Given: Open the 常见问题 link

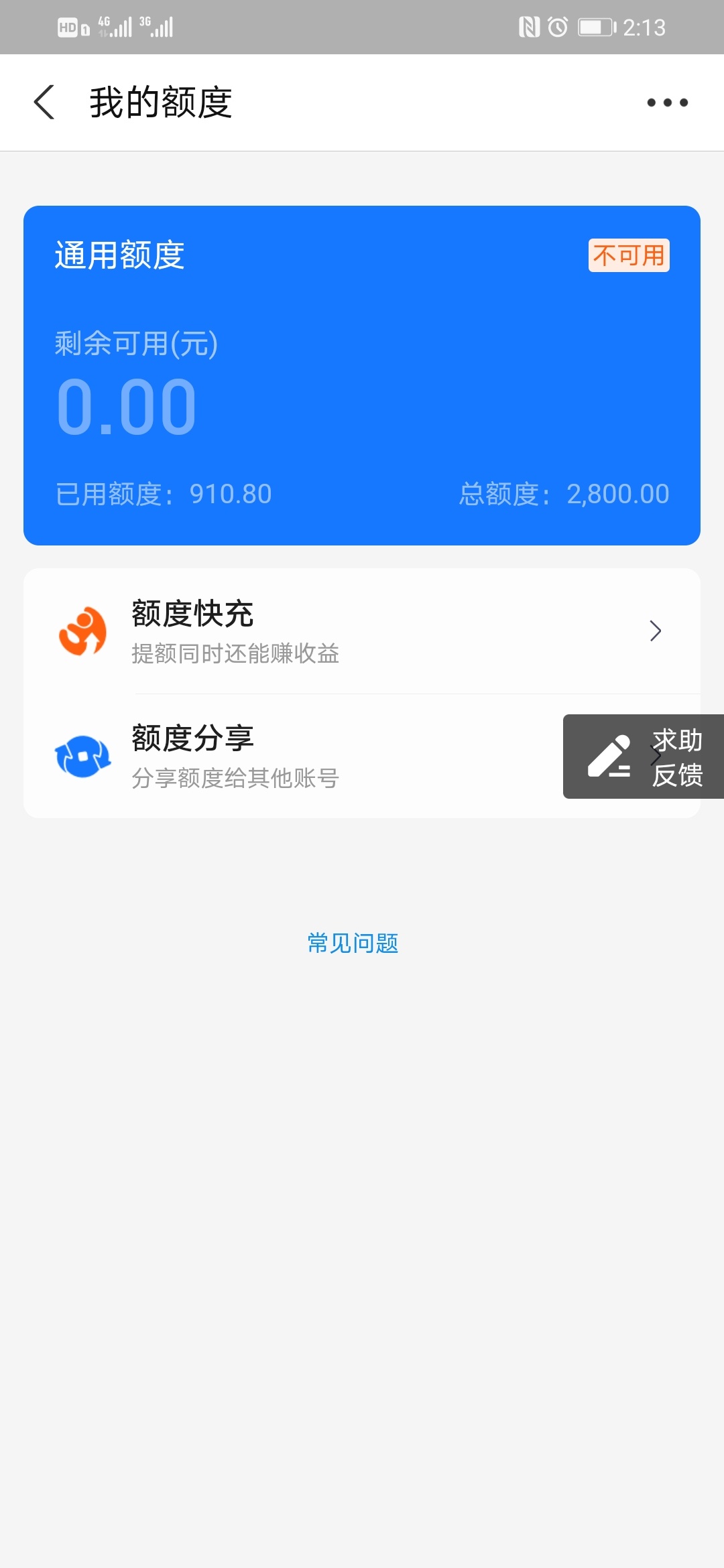Looking at the screenshot, I should [x=353, y=943].
